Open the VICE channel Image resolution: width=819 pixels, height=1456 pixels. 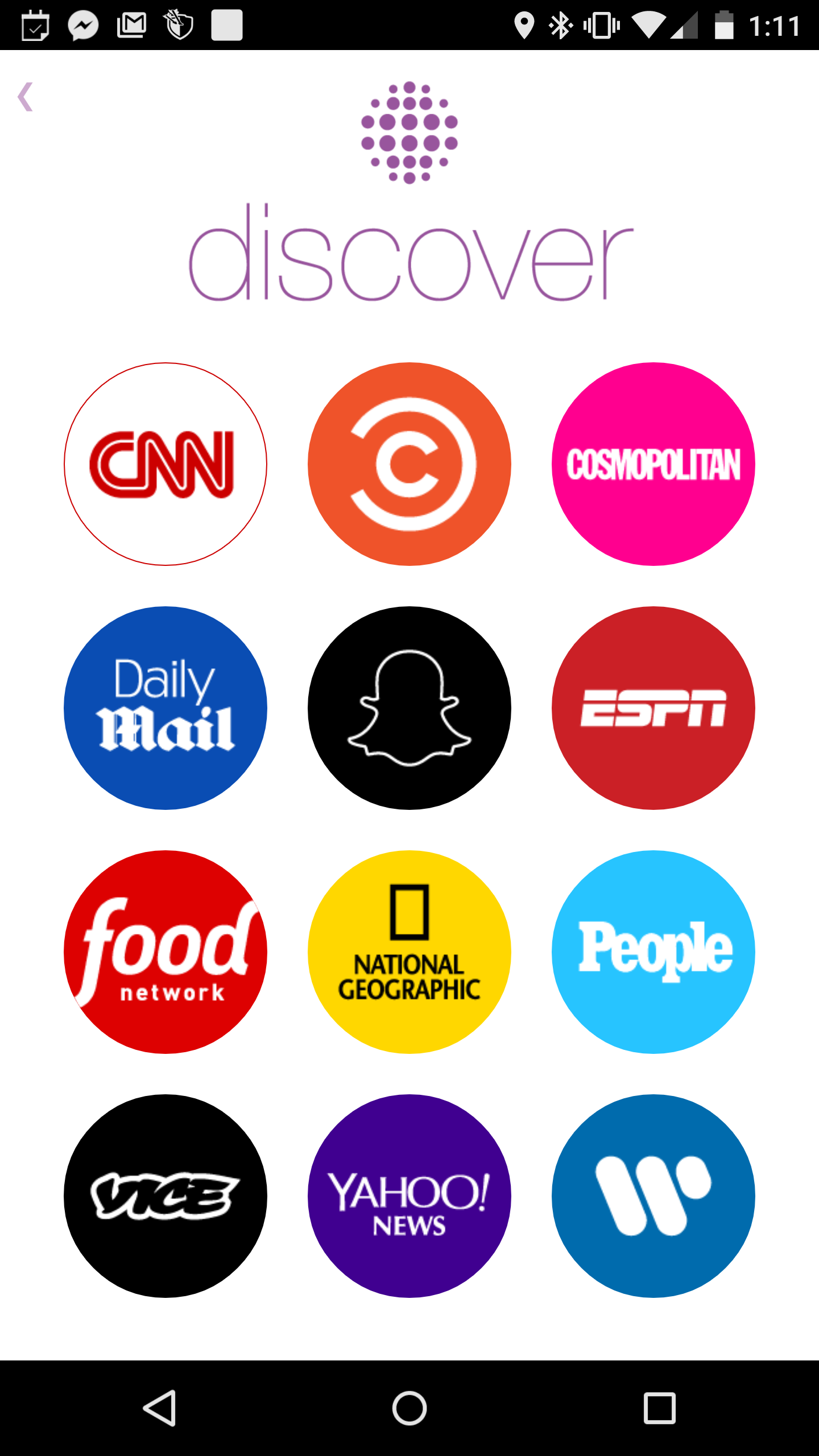click(x=166, y=1196)
